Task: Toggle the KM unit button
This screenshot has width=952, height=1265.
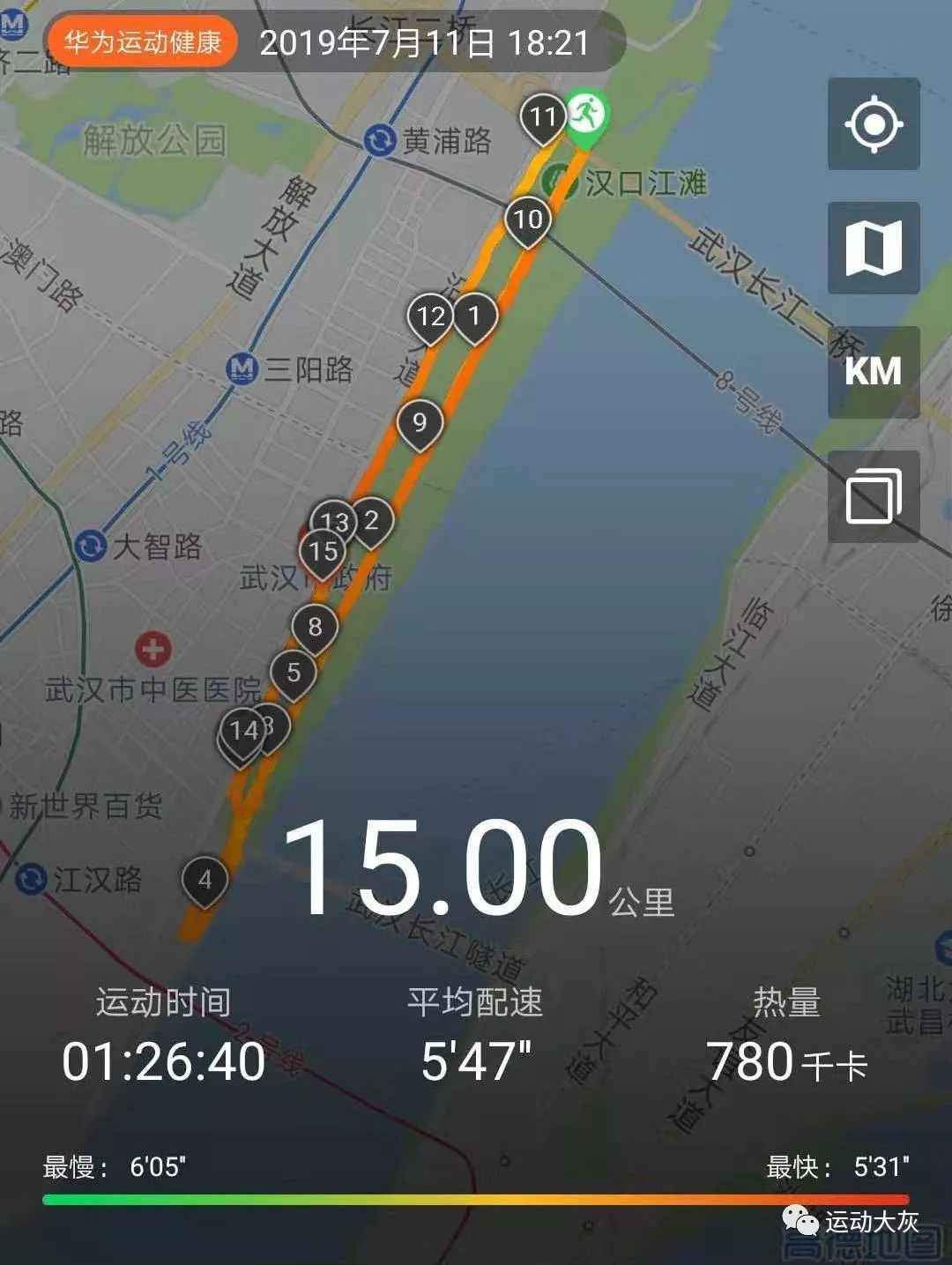Action: tap(873, 372)
